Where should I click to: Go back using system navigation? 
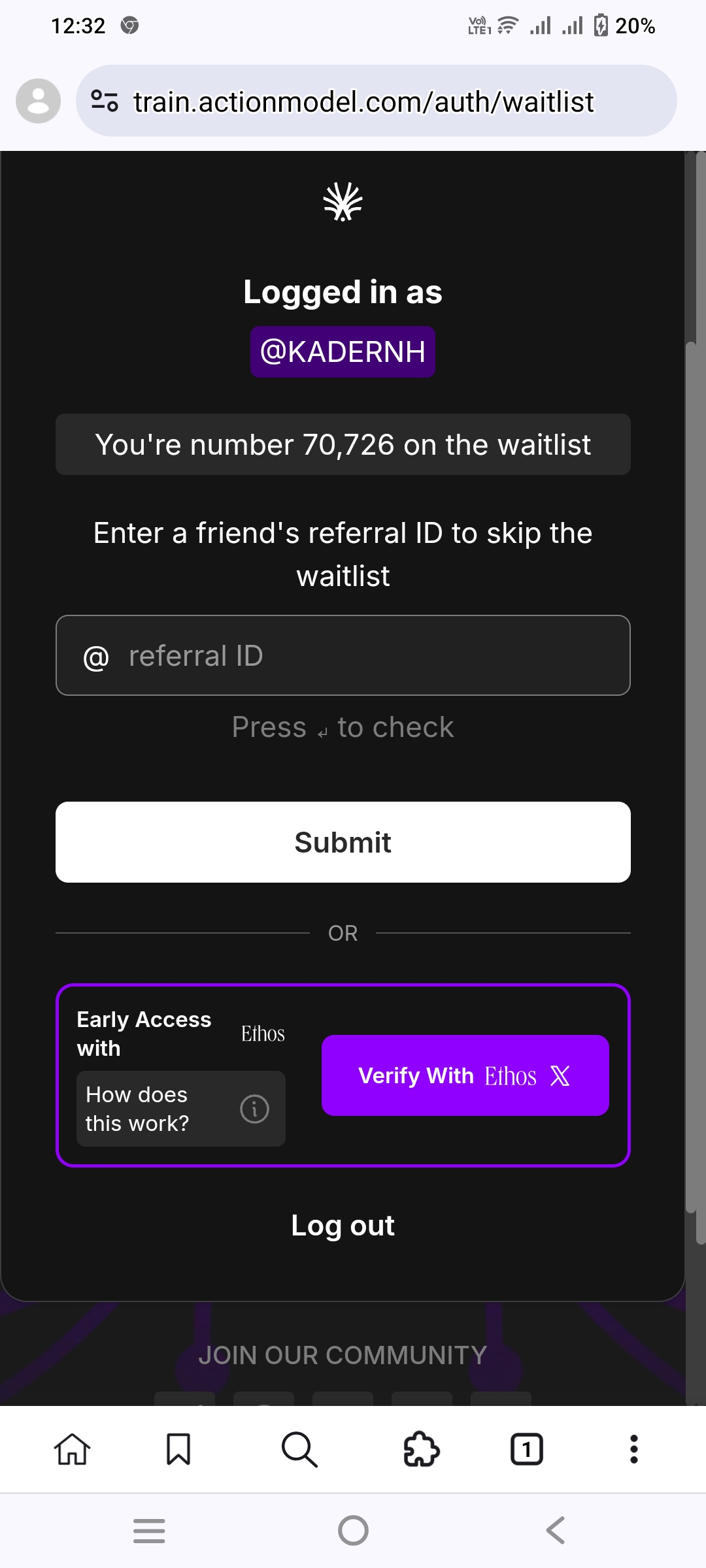[555, 1530]
